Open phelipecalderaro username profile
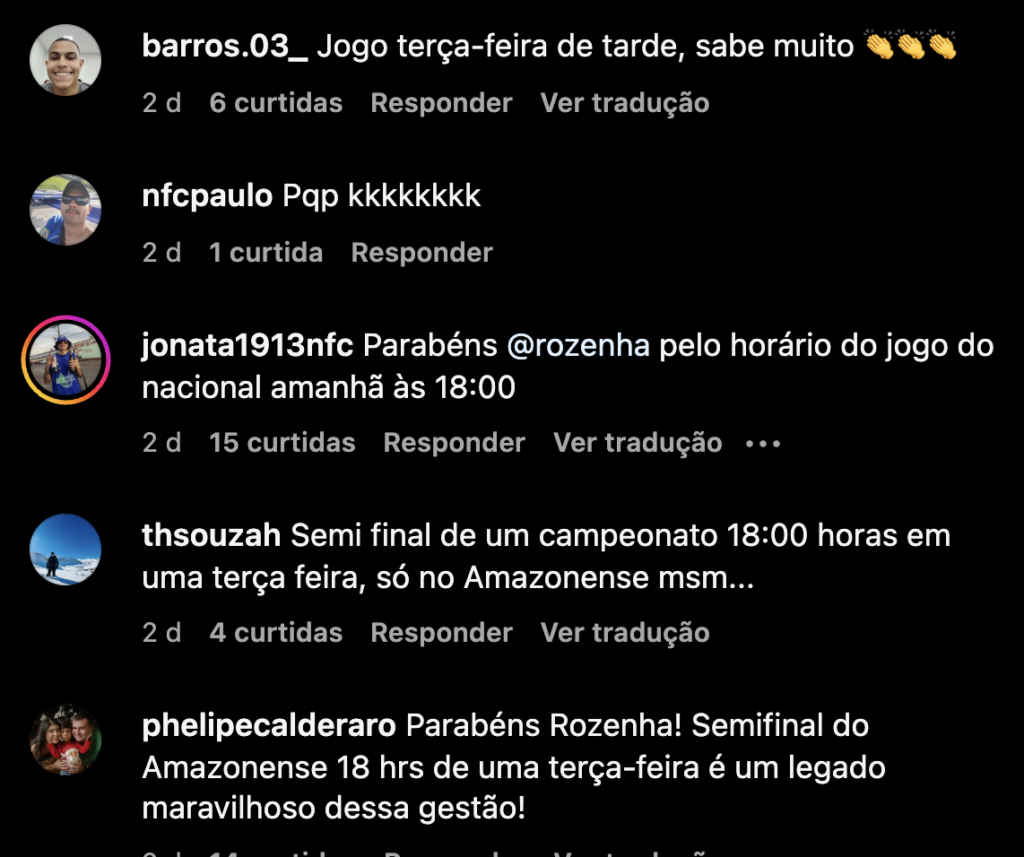The width and height of the screenshot is (1024, 857). [270, 725]
